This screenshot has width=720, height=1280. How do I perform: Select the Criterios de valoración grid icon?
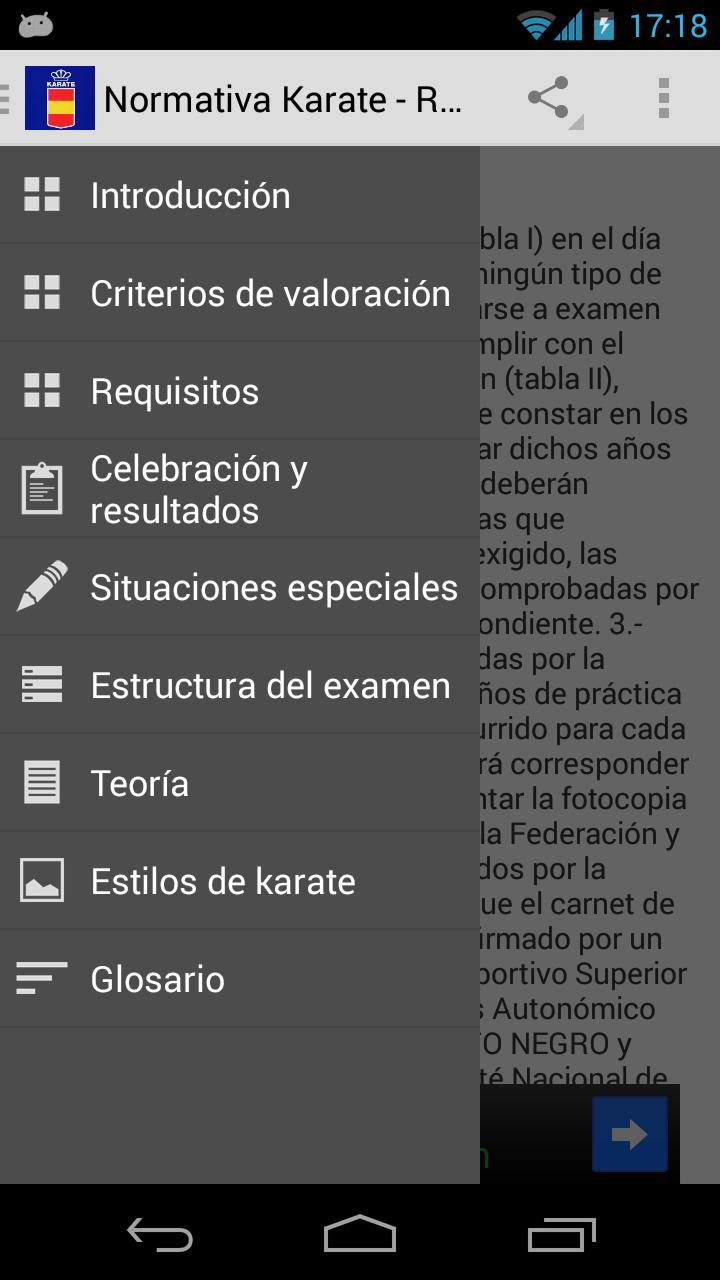coord(40,293)
